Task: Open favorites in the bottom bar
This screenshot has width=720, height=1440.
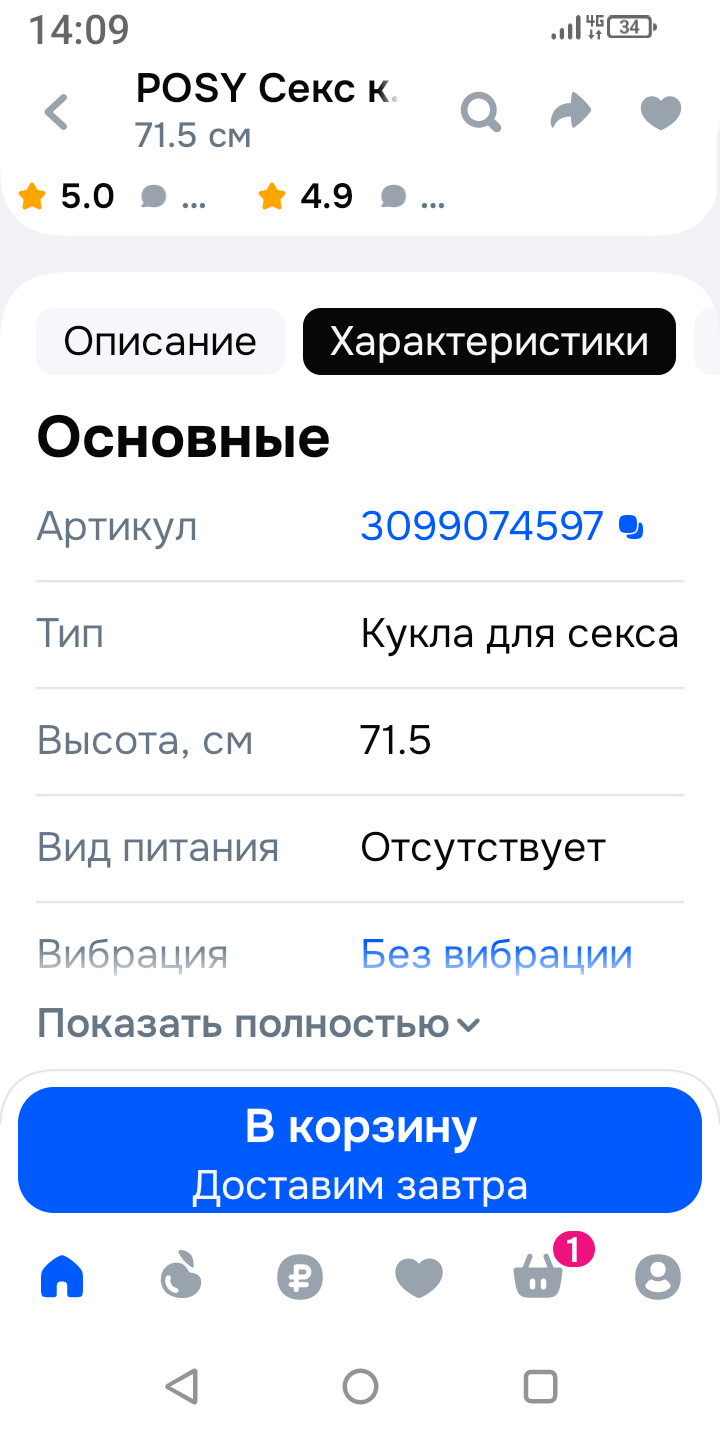Action: (x=419, y=1277)
